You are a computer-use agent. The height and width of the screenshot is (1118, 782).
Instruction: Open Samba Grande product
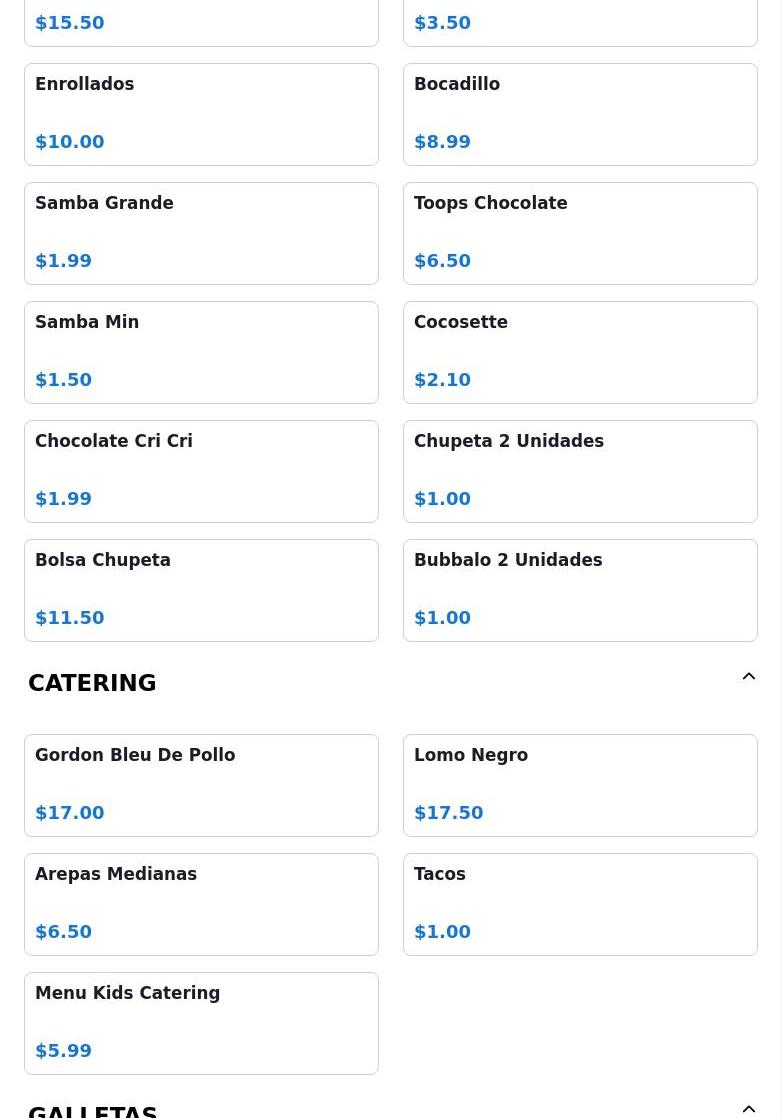point(201,233)
